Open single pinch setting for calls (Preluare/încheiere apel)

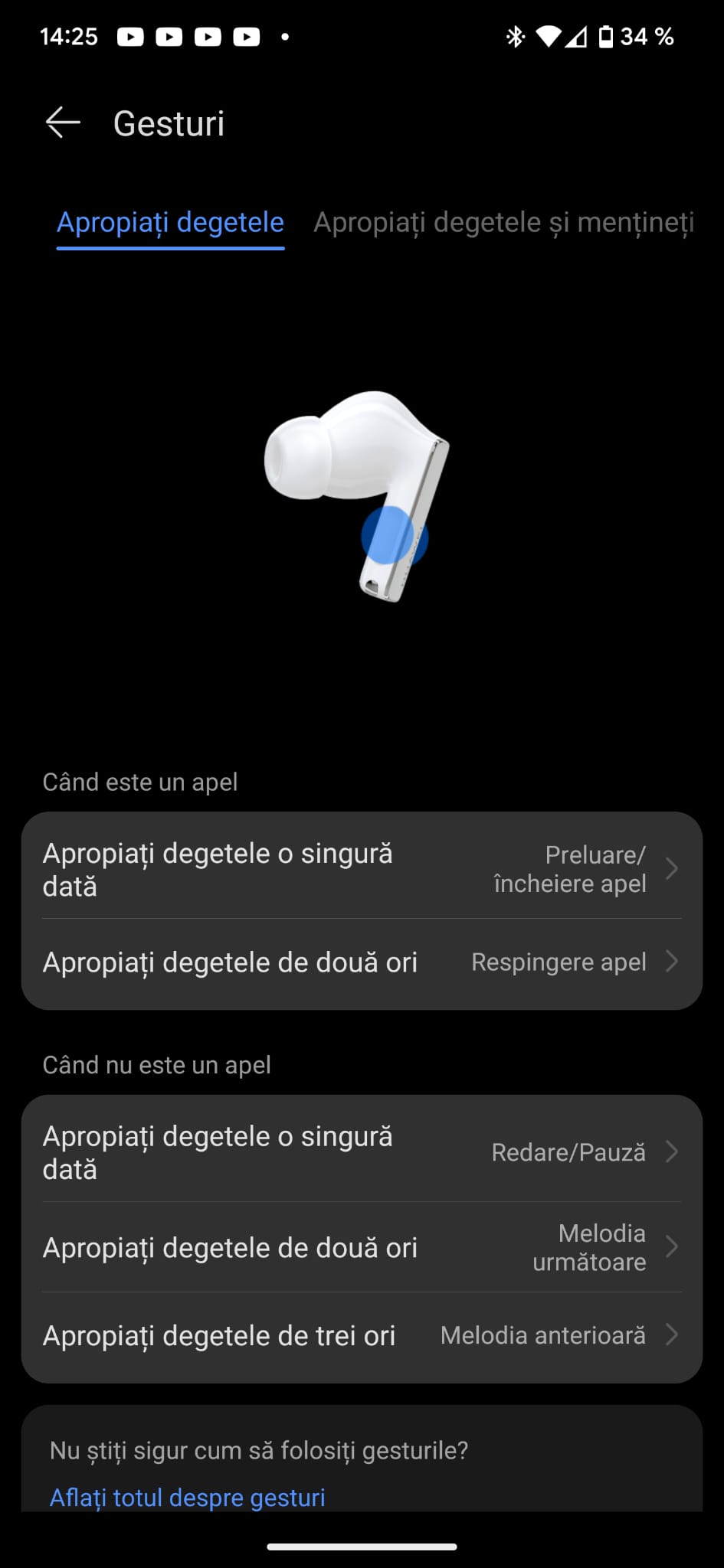point(362,869)
